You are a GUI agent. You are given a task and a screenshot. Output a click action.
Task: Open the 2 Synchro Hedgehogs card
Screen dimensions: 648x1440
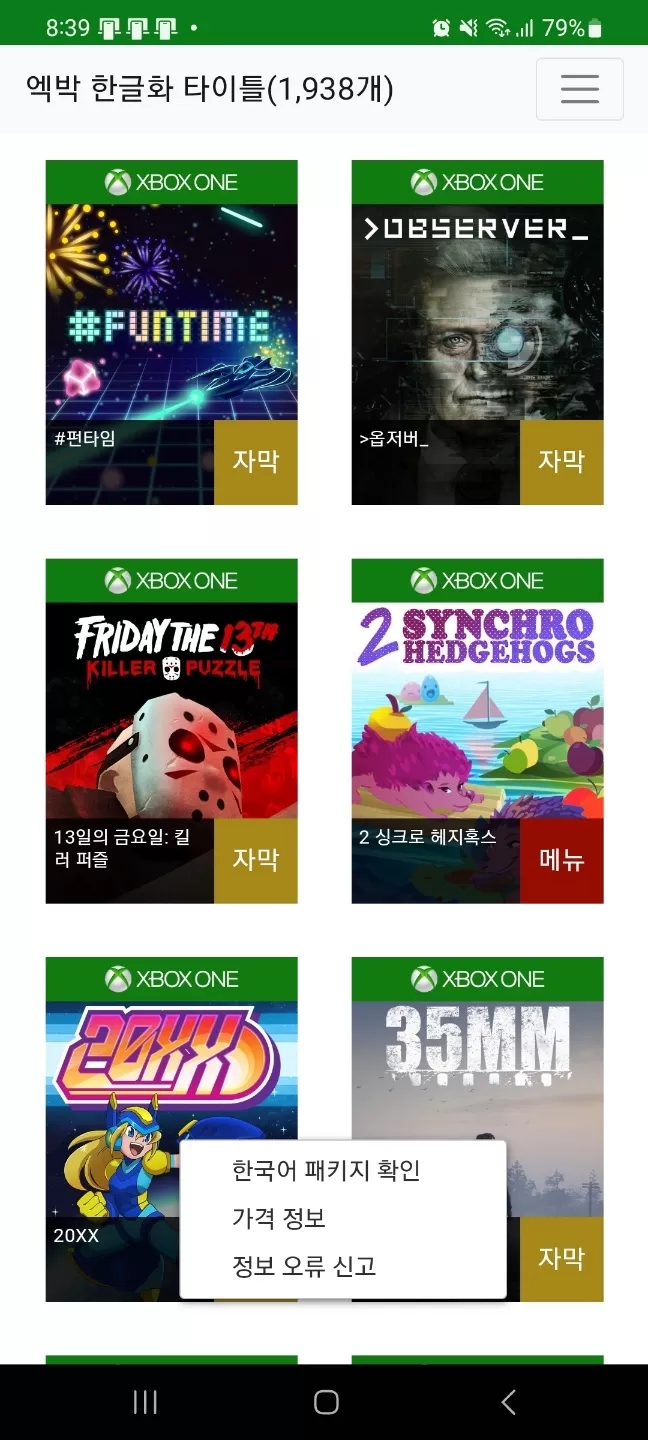(477, 710)
